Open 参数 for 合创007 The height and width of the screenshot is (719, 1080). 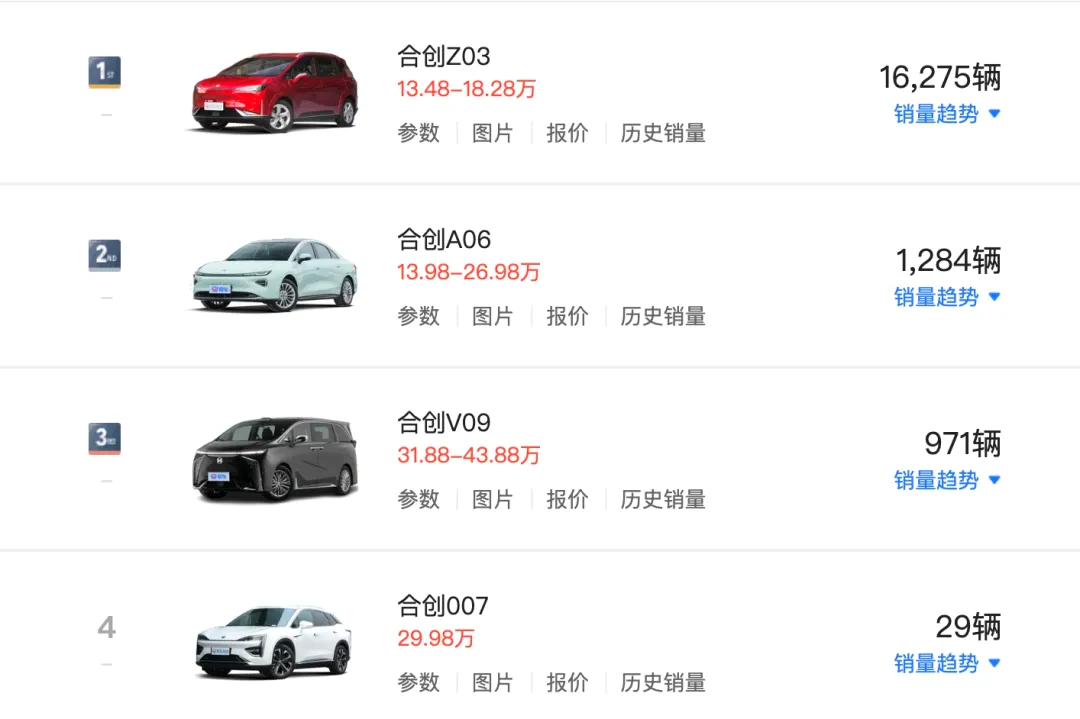(x=418, y=682)
